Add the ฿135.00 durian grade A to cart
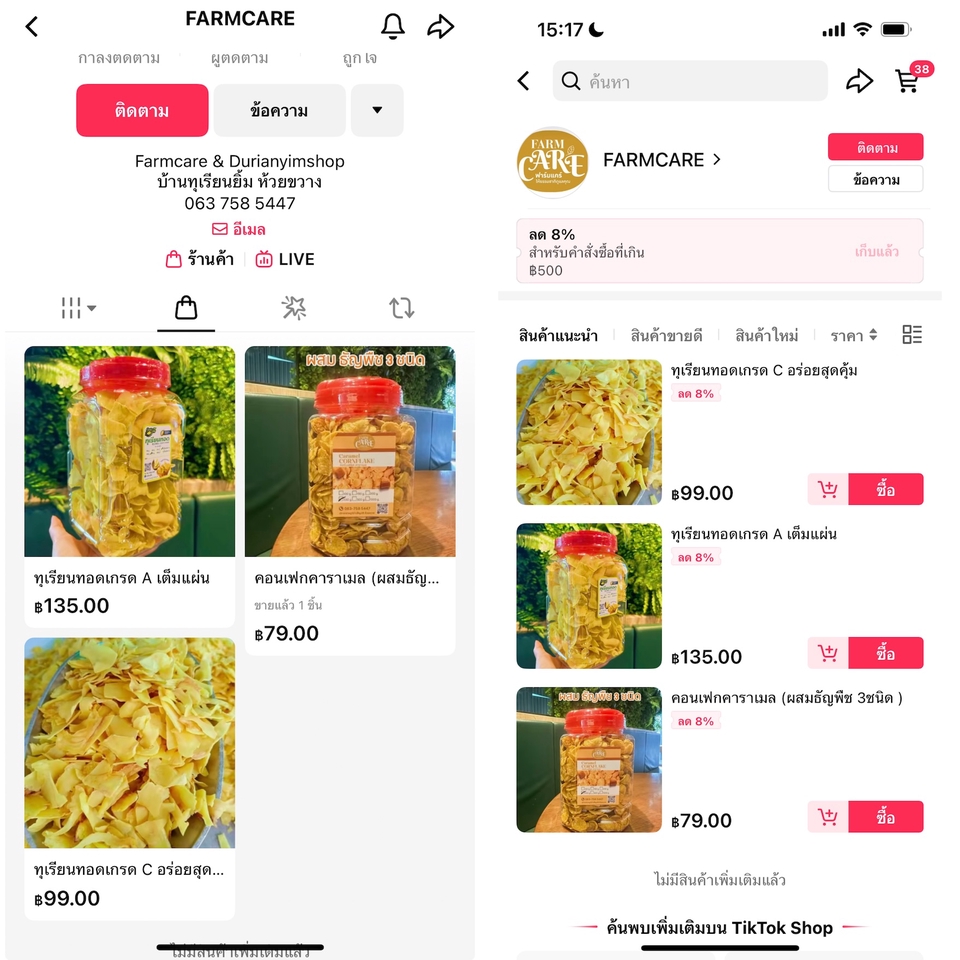The image size is (960, 960). 828,653
